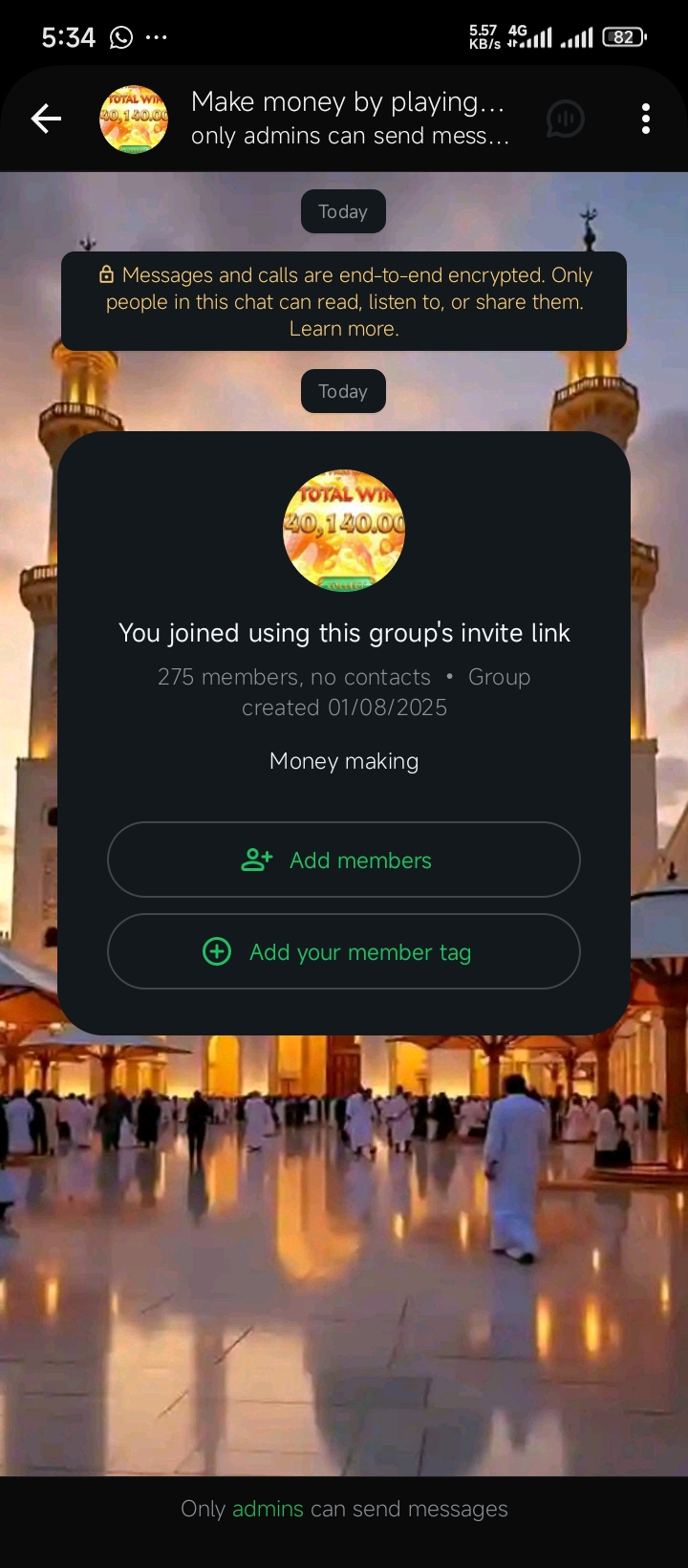Open group info via the group name
This screenshot has height=1568, width=688.
(349, 102)
